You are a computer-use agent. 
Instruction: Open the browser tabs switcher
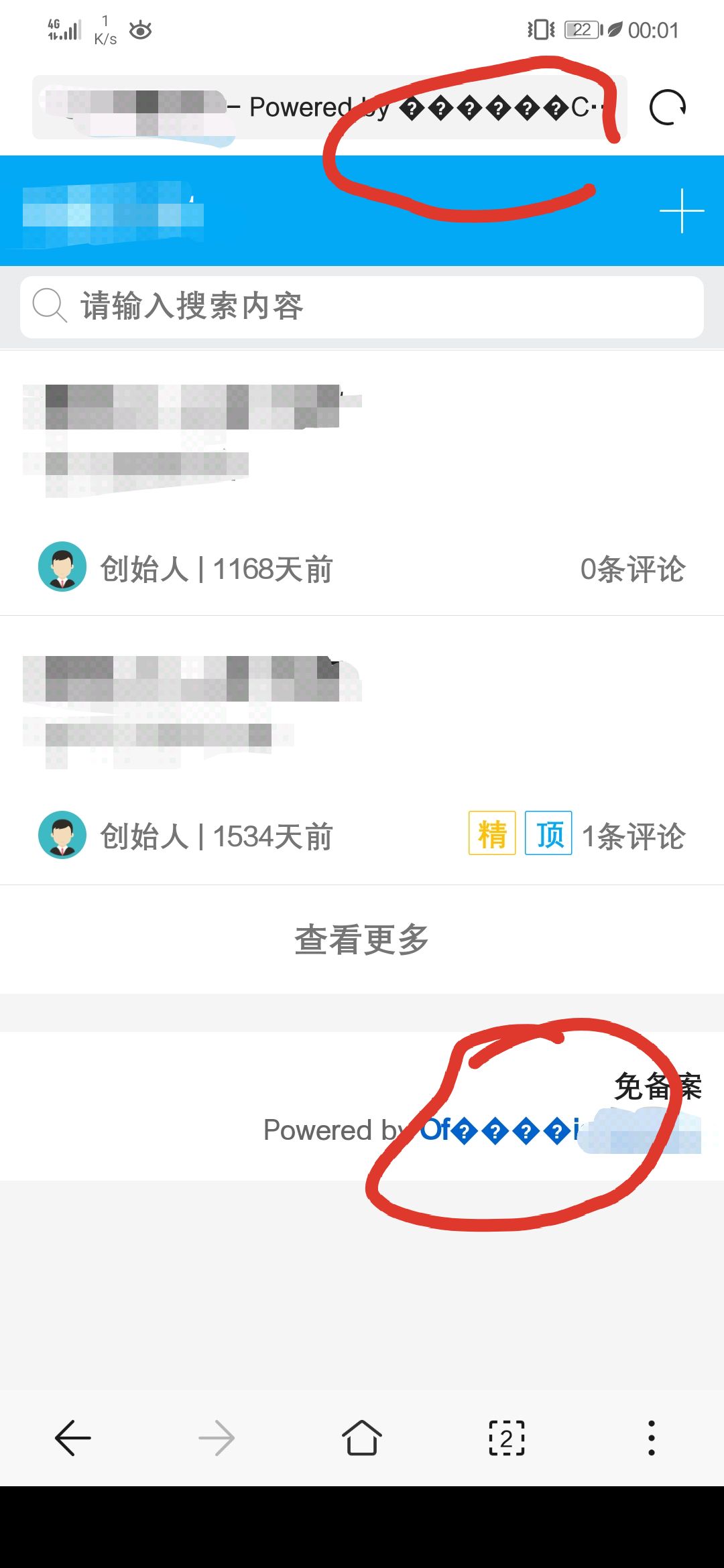507,1438
